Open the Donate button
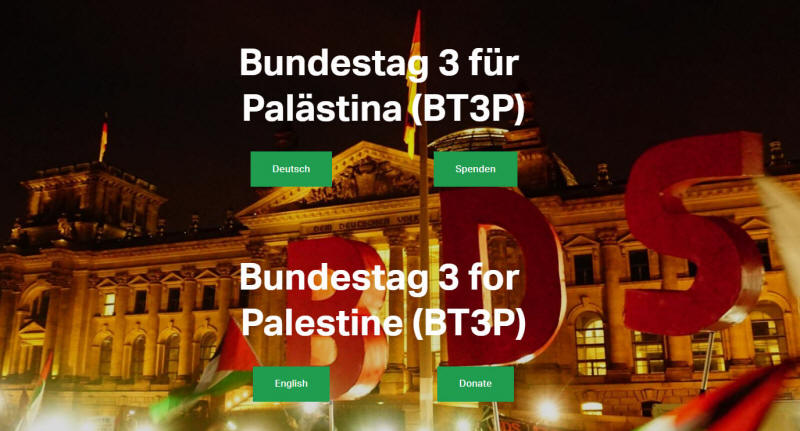Image resolution: width=800 pixels, height=431 pixels. coord(475,384)
